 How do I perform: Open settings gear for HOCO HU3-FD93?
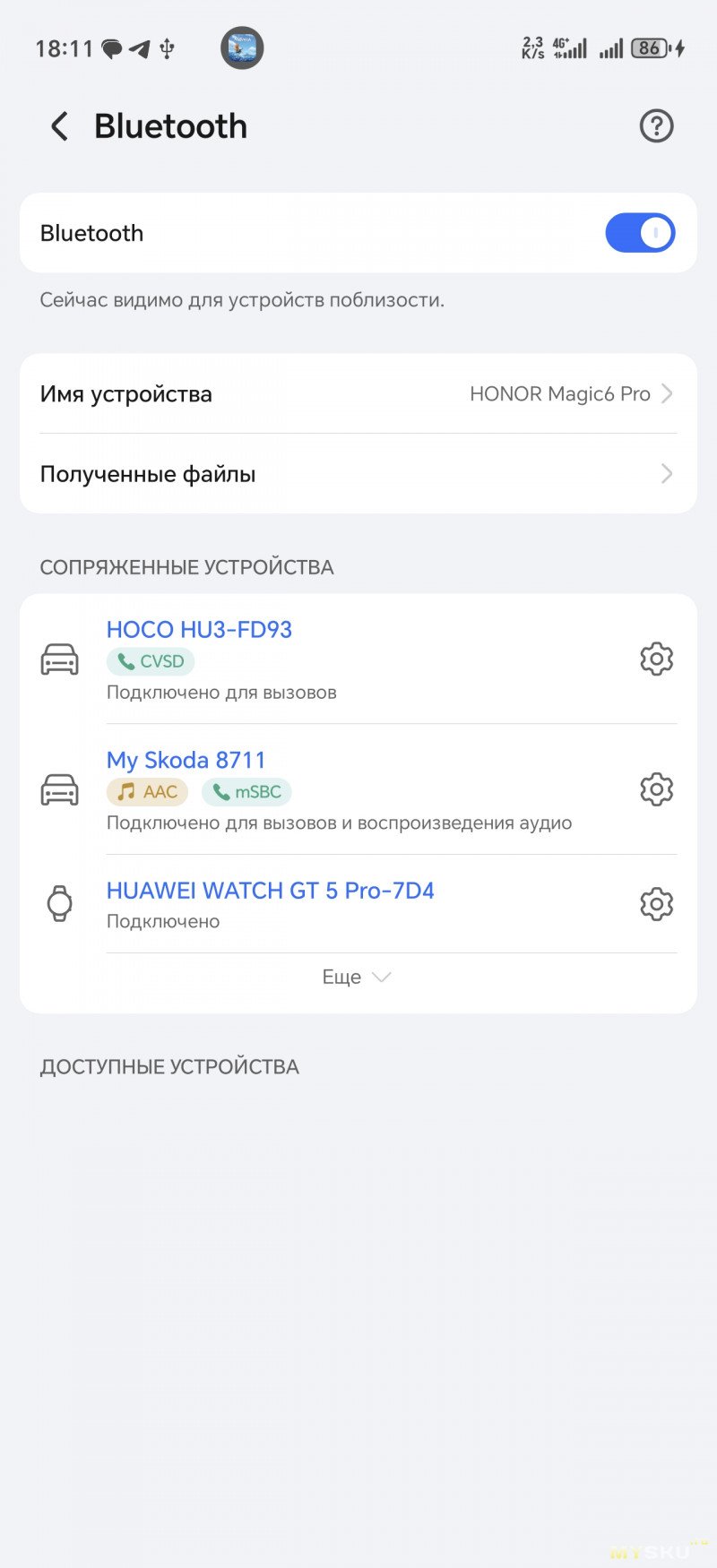click(x=656, y=659)
